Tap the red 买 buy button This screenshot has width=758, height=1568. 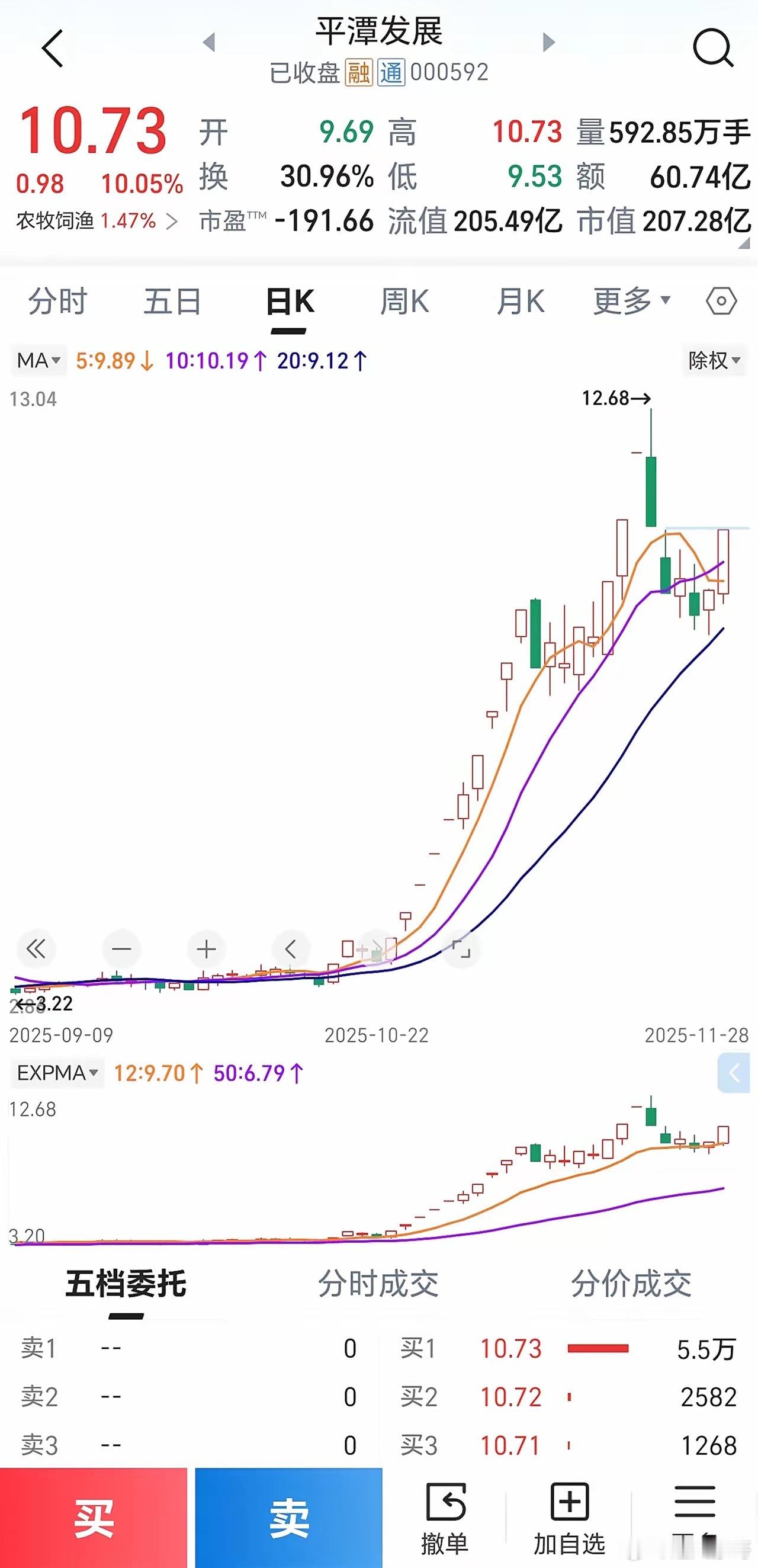point(94,1518)
